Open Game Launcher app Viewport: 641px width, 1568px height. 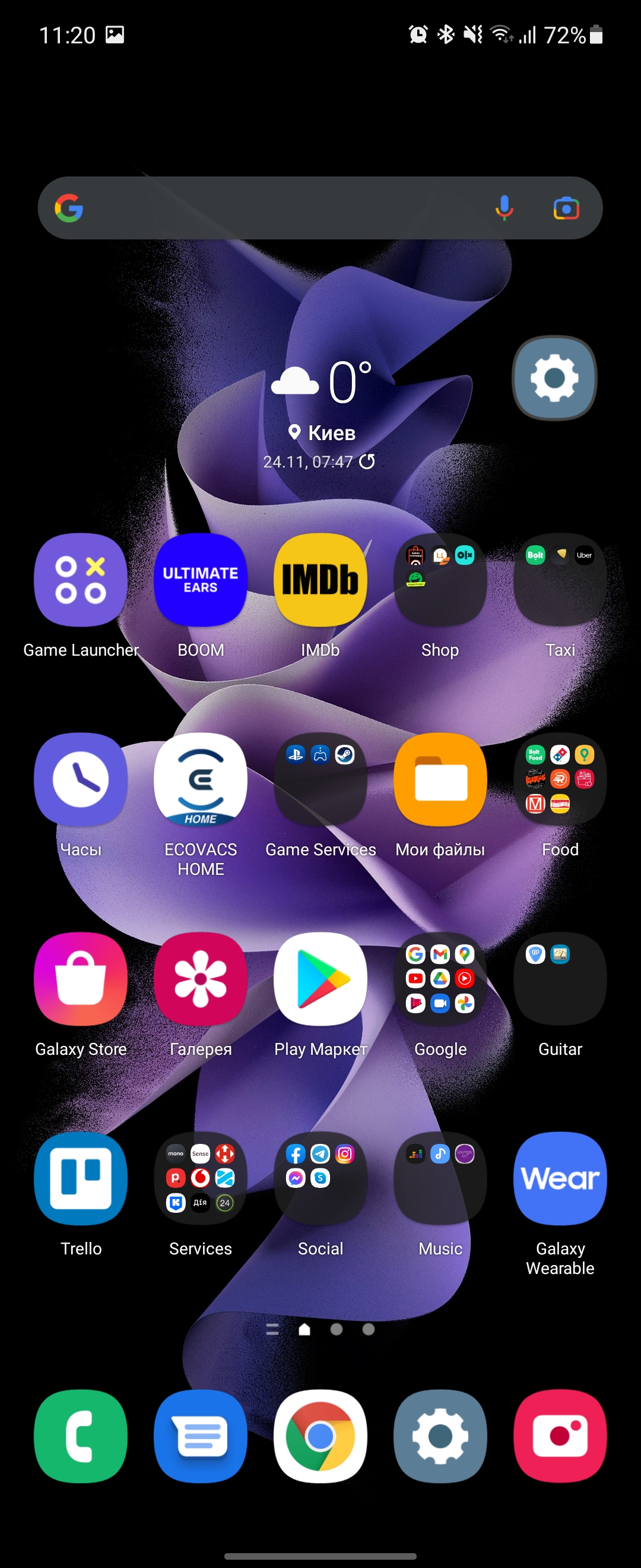coord(81,580)
